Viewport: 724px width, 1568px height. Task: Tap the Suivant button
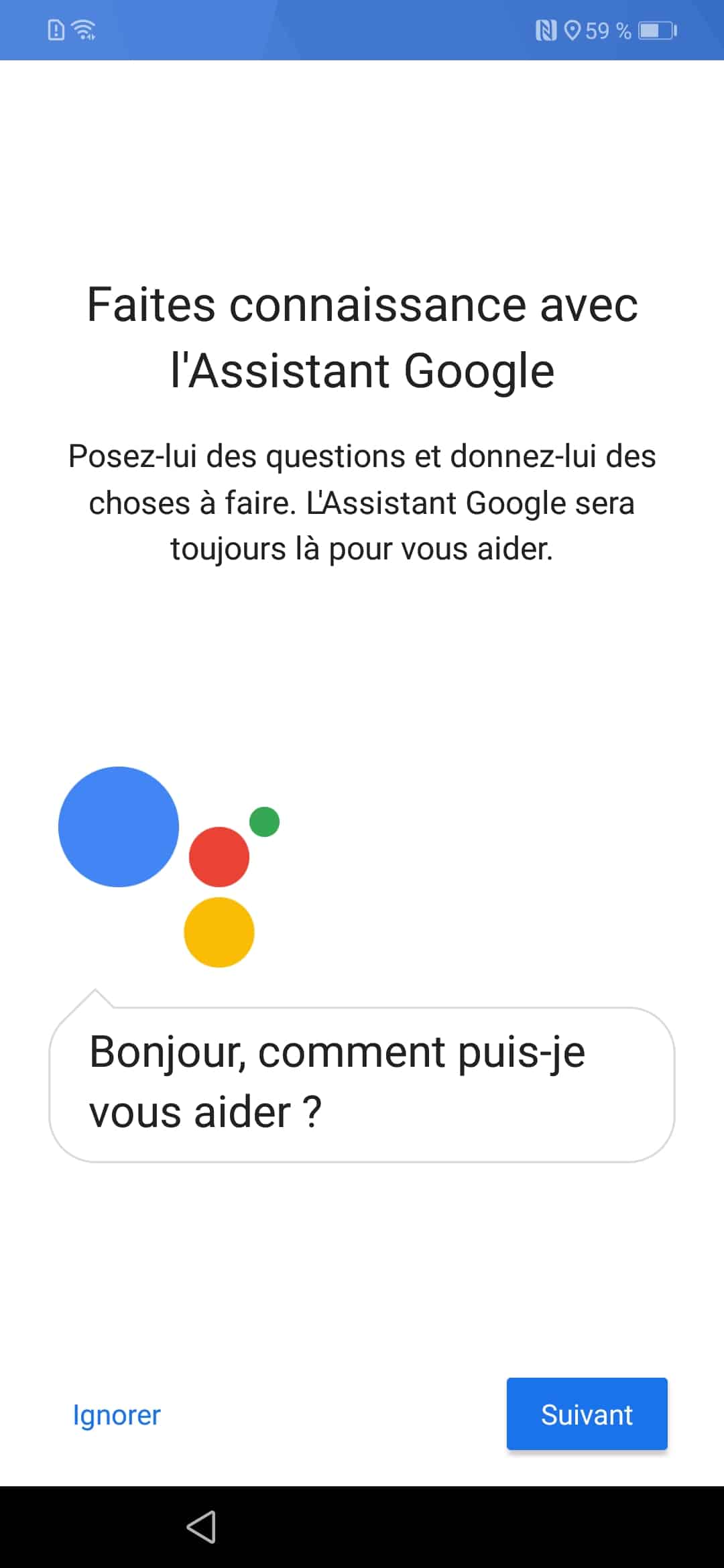(x=587, y=1414)
